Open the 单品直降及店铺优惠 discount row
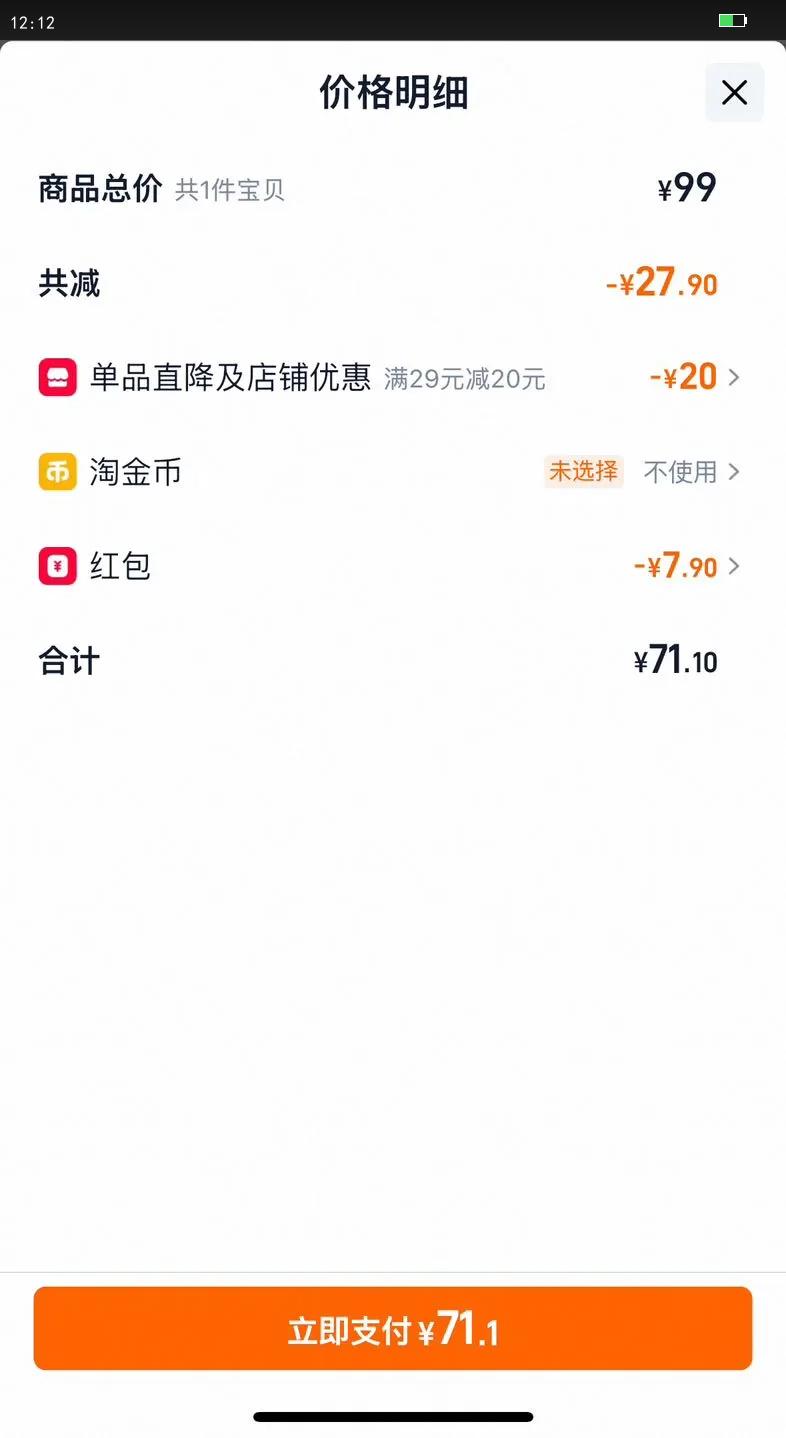786x1438 pixels. [x=392, y=378]
